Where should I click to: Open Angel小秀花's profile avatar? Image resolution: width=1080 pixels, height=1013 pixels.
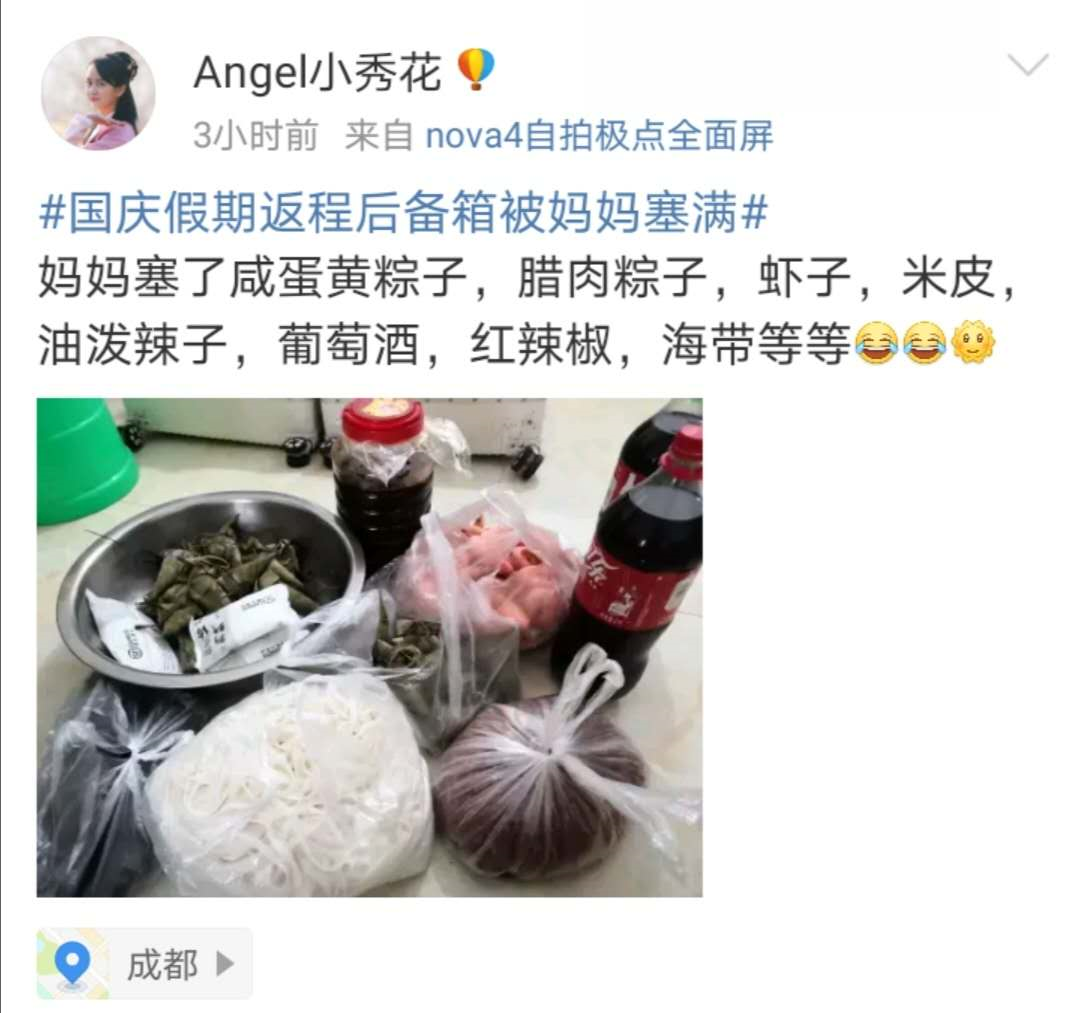[98, 93]
